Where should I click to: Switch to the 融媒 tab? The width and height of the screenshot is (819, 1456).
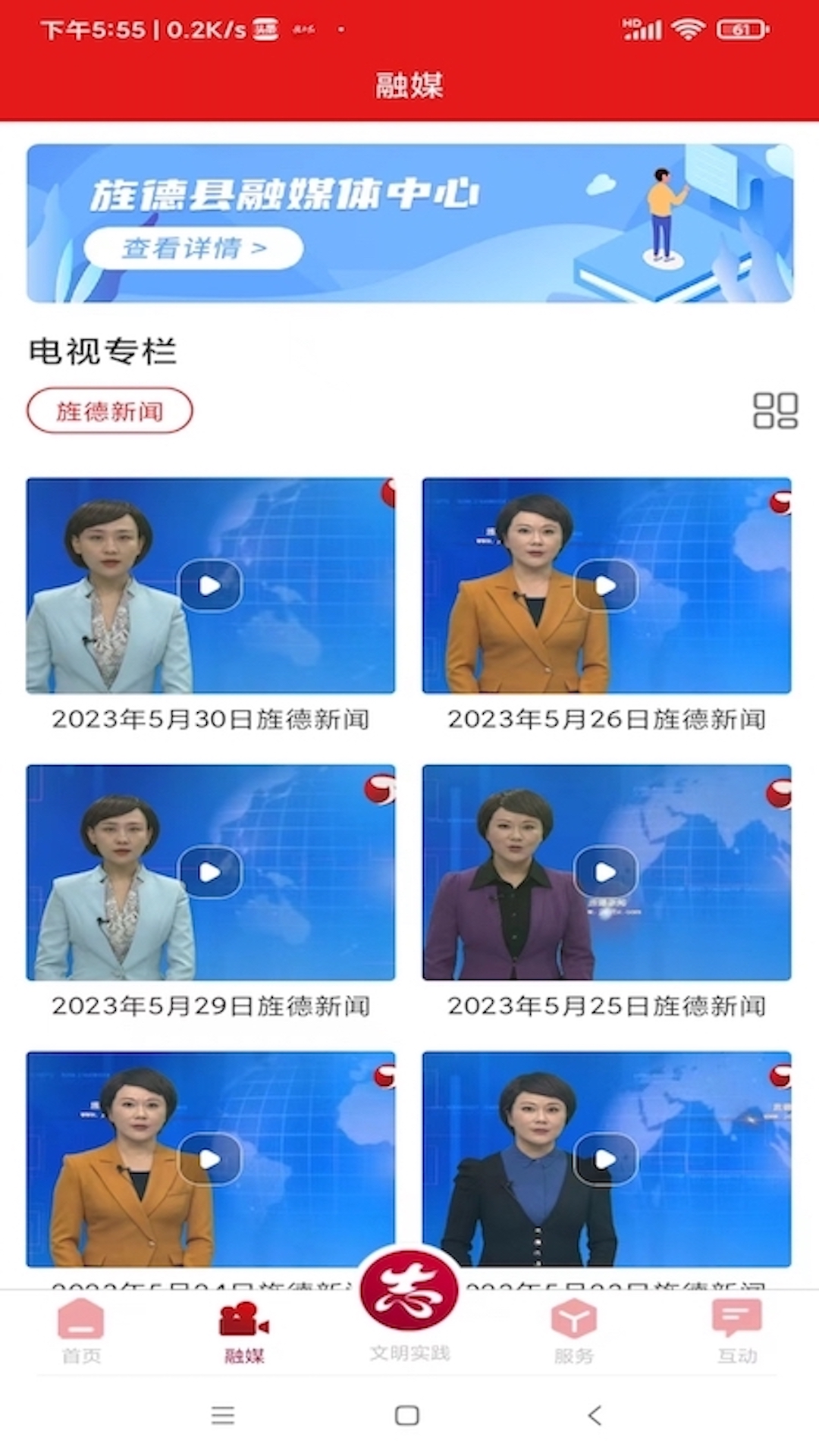(244, 1331)
